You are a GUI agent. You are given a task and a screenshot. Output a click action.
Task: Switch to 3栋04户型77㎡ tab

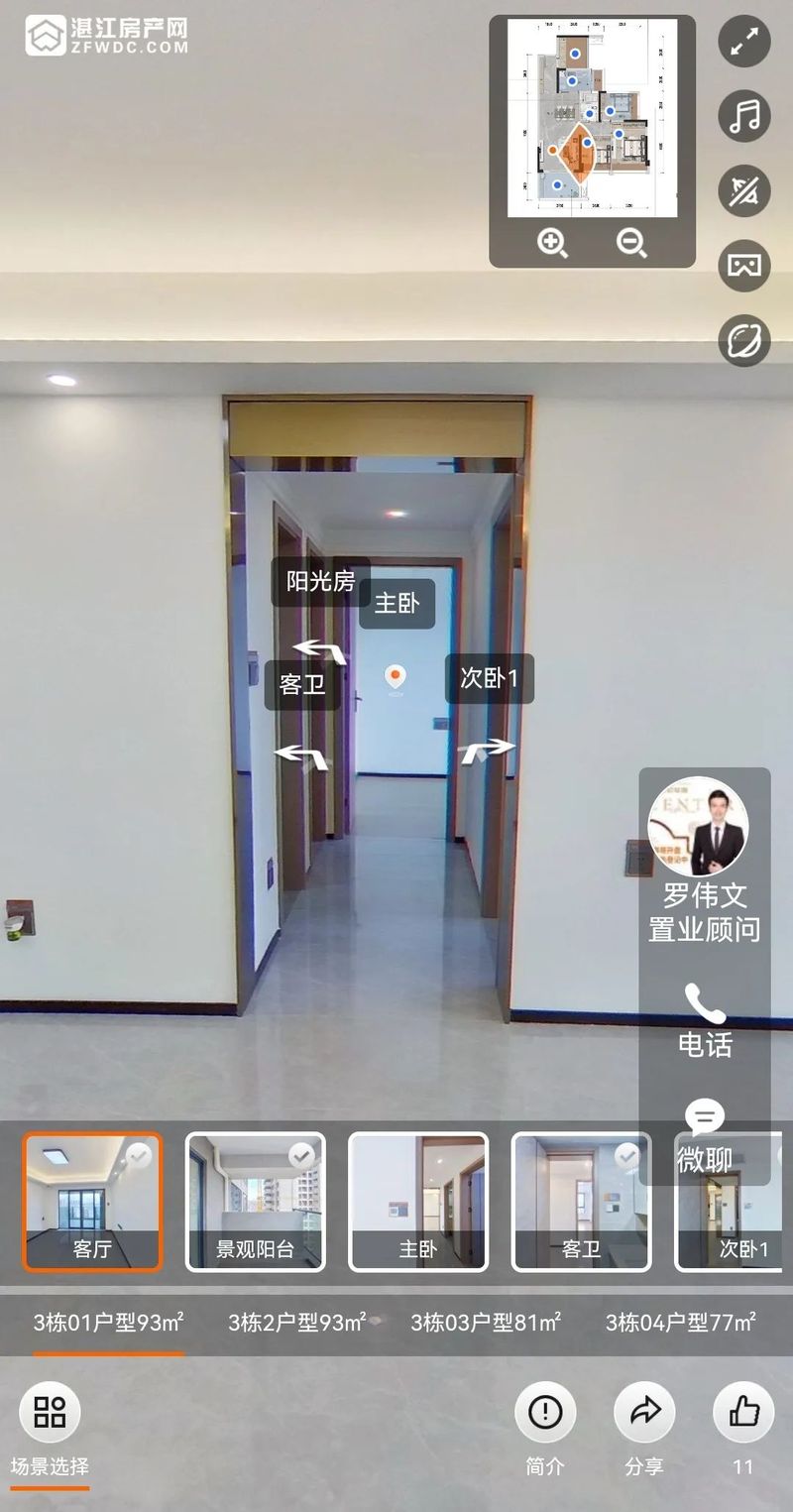click(x=680, y=1323)
